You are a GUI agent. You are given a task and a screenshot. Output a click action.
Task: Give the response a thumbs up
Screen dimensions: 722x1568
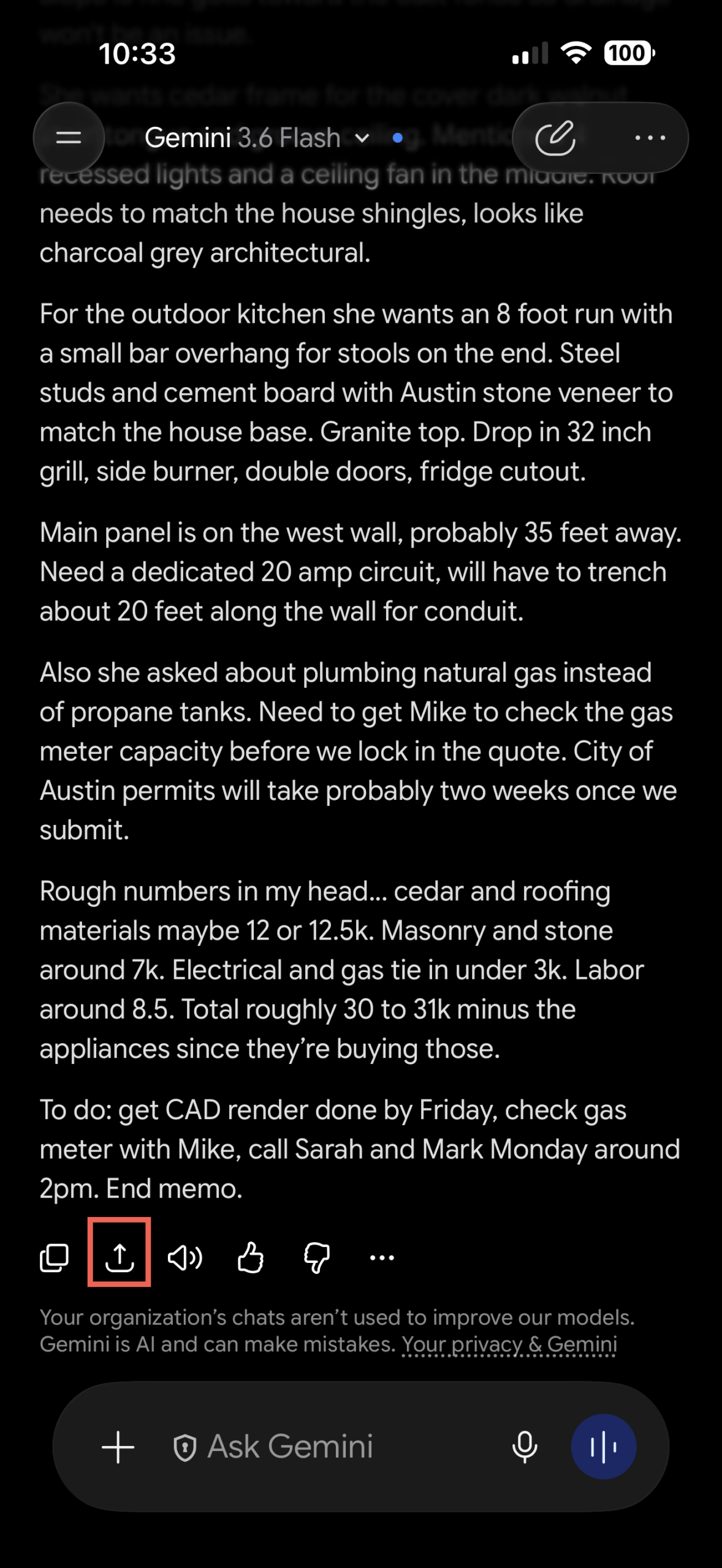(251, 1258)
